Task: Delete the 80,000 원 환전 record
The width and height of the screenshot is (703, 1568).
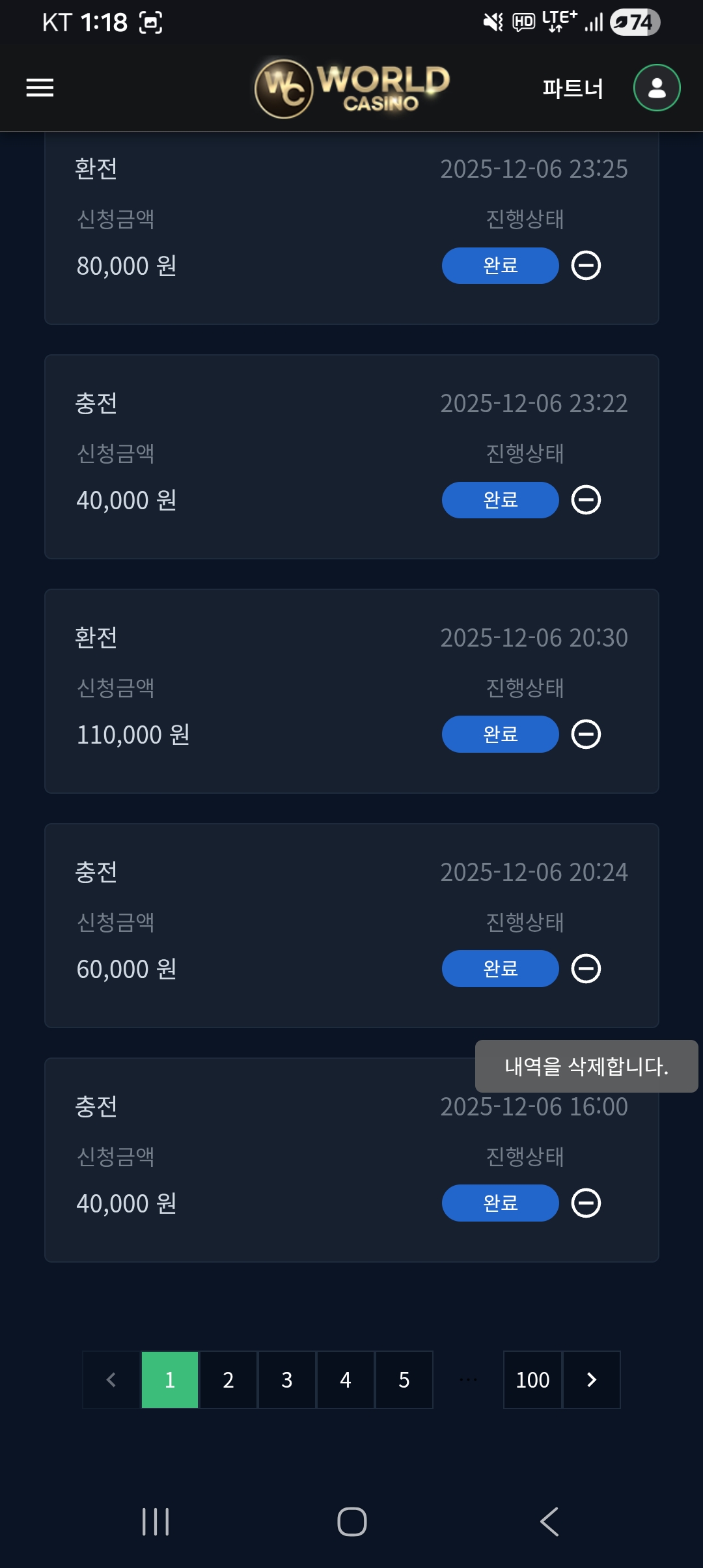Action: 586,266
